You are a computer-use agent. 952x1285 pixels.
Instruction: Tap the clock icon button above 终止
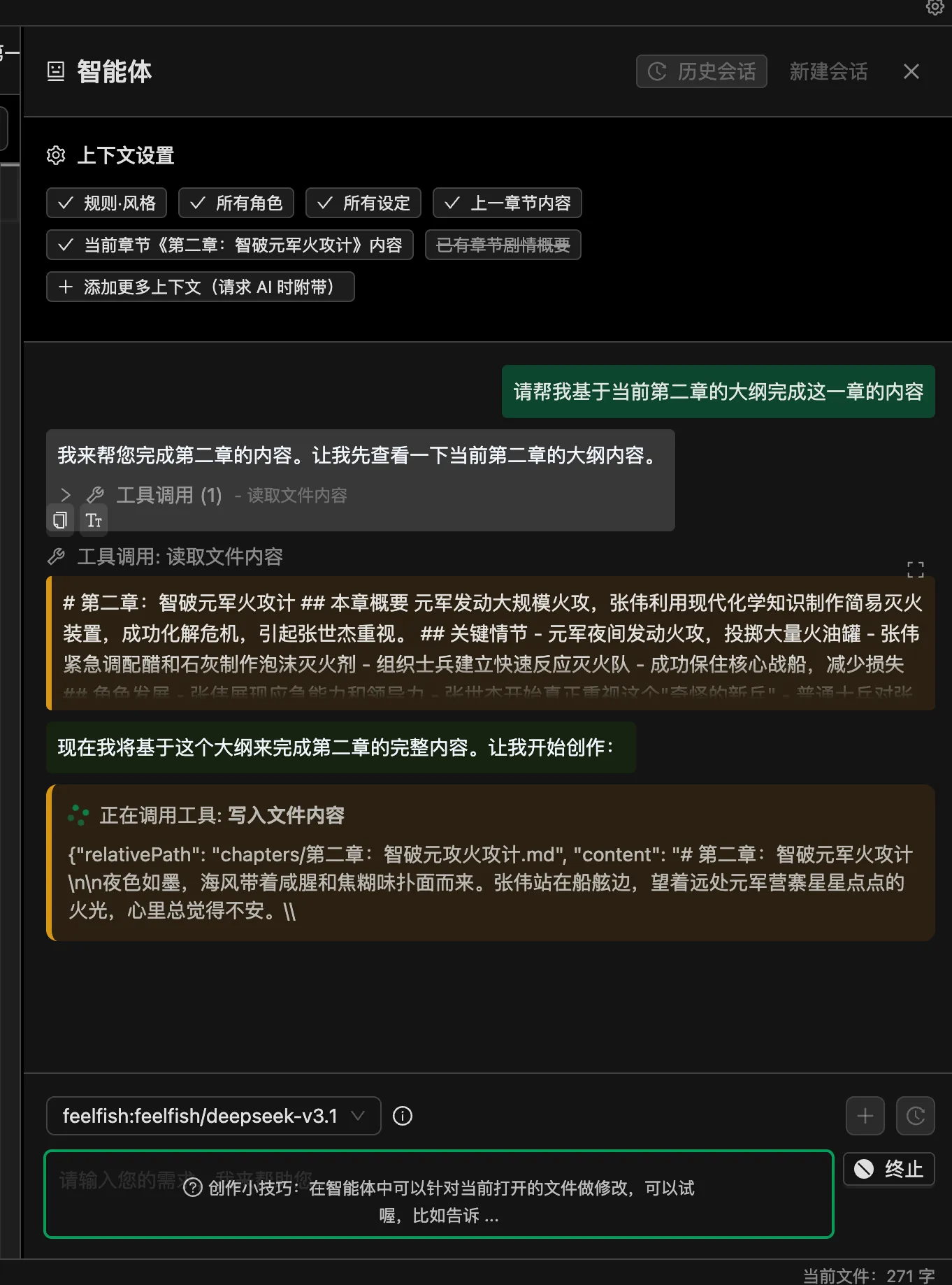point(915,1116)
